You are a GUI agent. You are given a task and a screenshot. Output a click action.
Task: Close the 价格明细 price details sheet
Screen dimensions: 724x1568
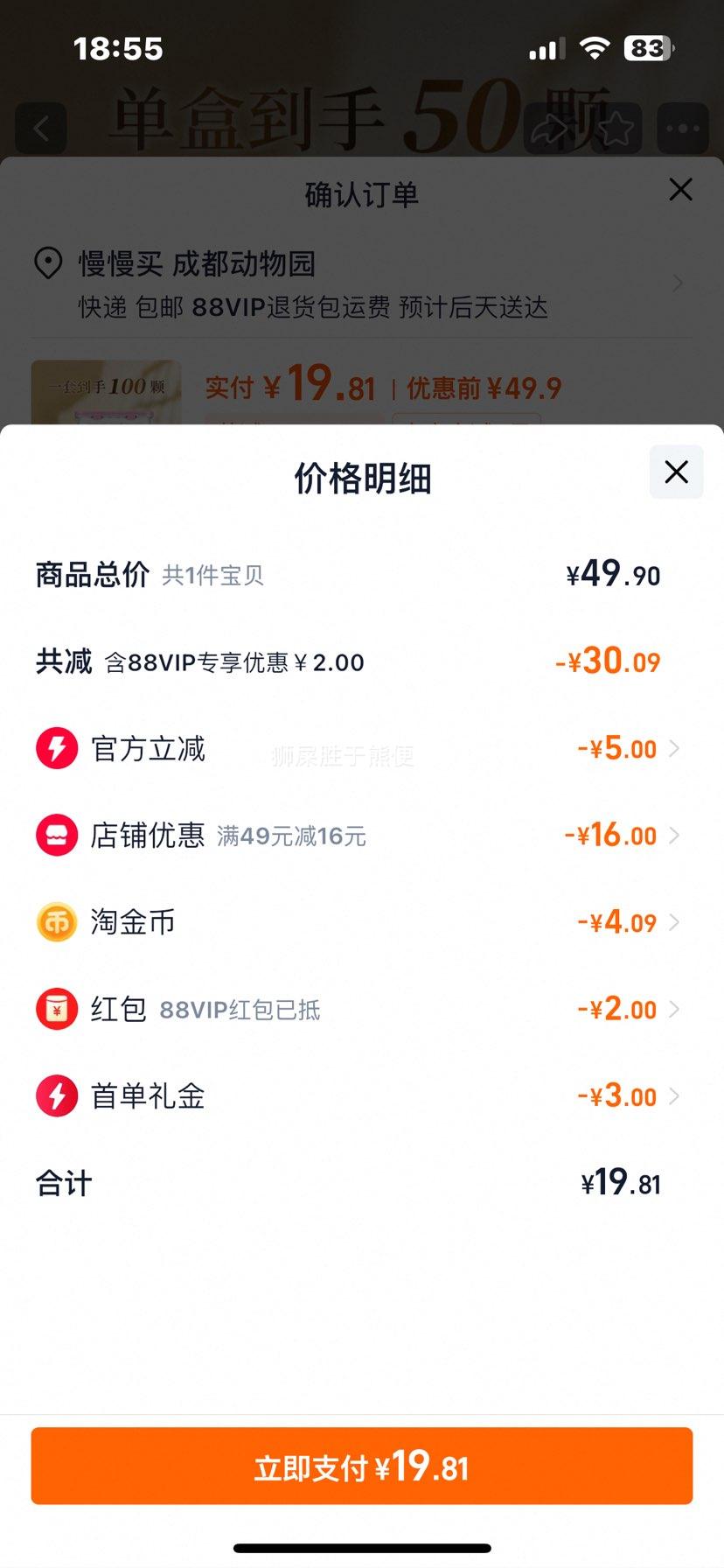coord(676,472)
